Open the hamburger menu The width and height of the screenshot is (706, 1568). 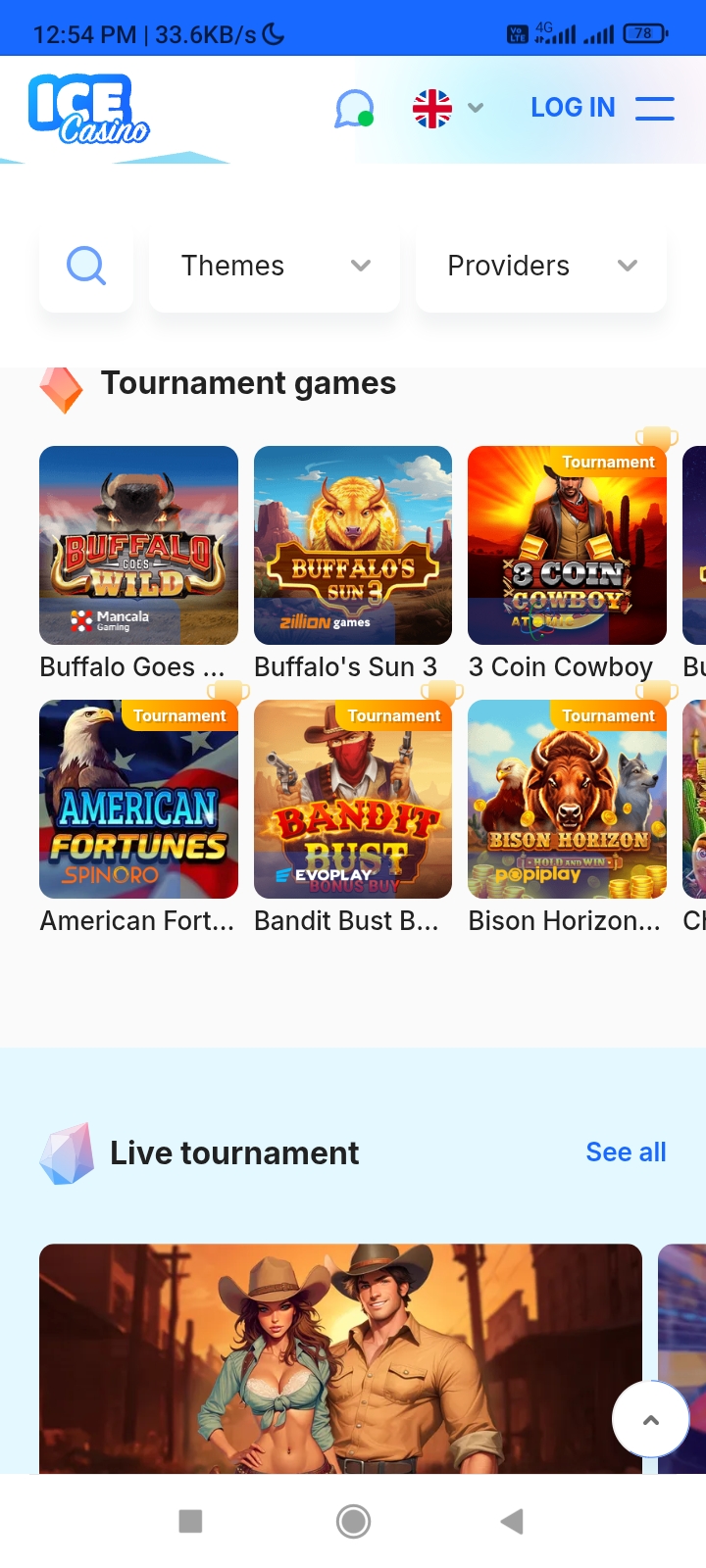[x=654, y=108]
